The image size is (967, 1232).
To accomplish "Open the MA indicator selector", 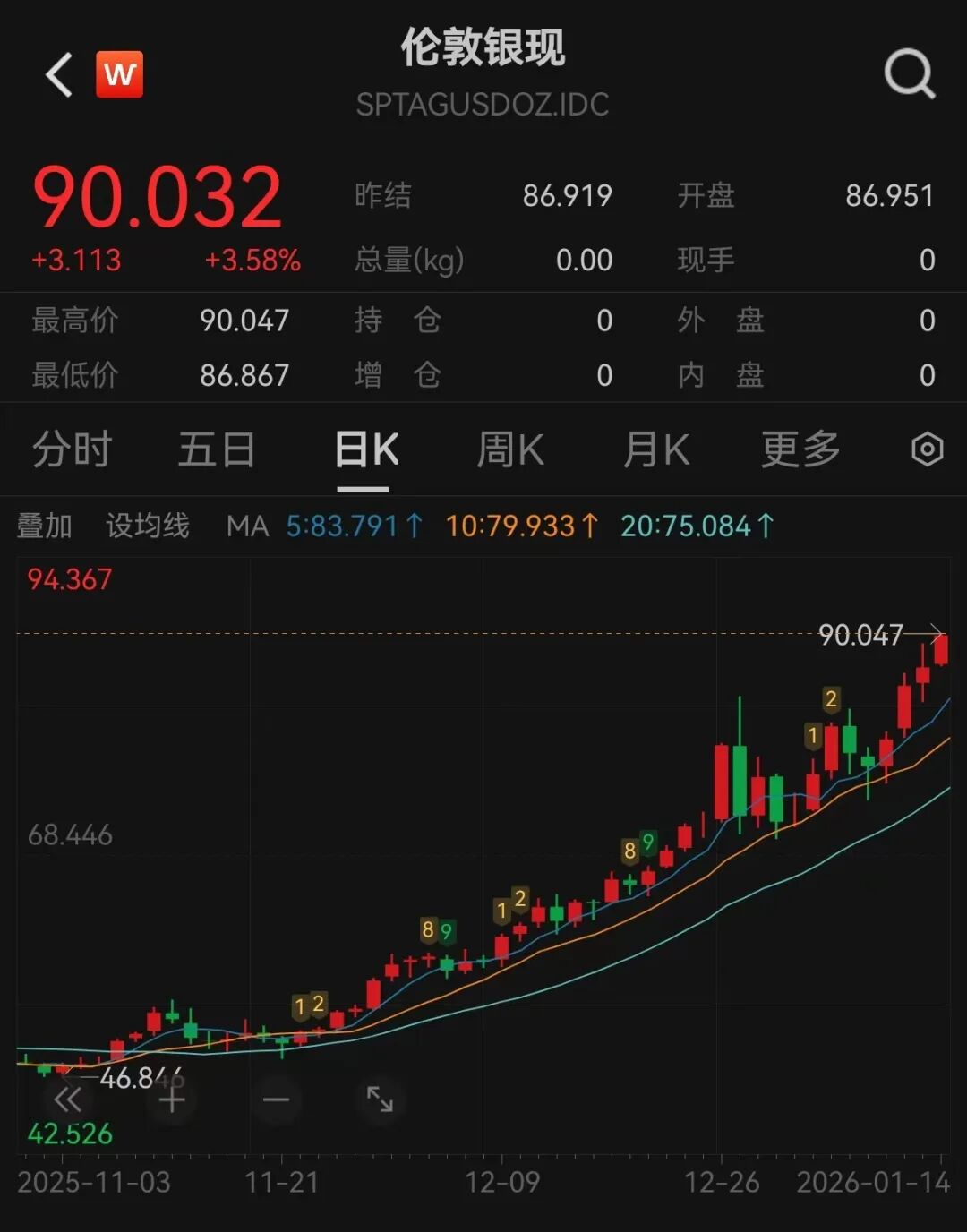I will coord(248,526).
